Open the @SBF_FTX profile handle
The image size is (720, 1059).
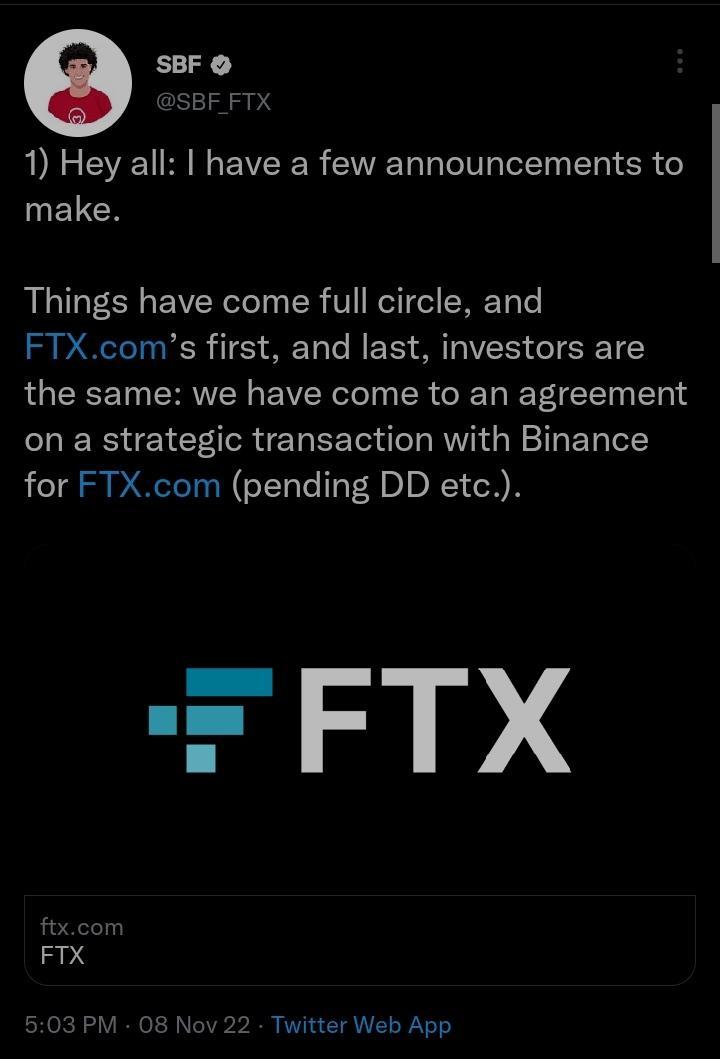coord(213,101)
